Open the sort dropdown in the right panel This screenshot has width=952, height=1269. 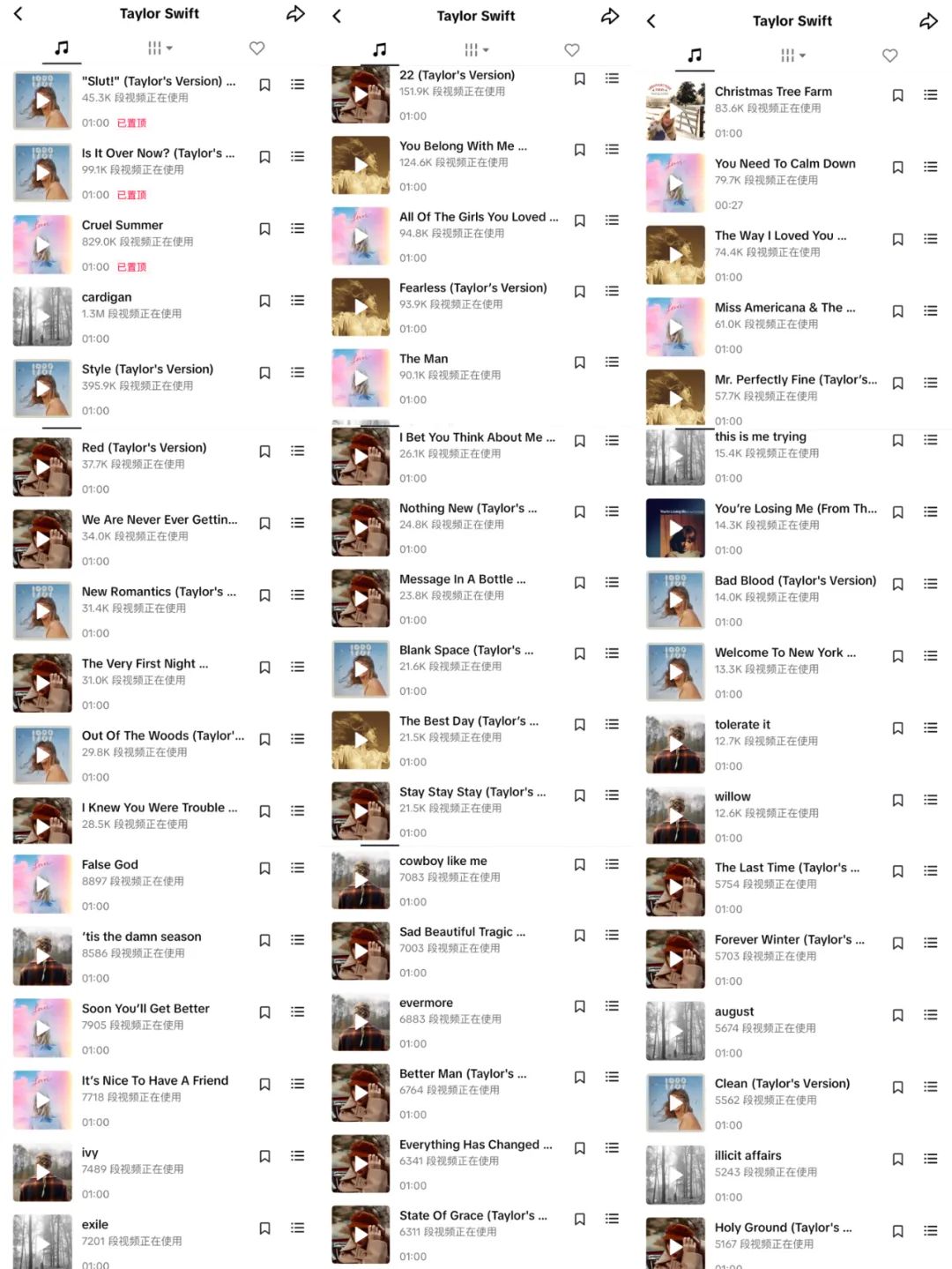[x=792, y=55]
